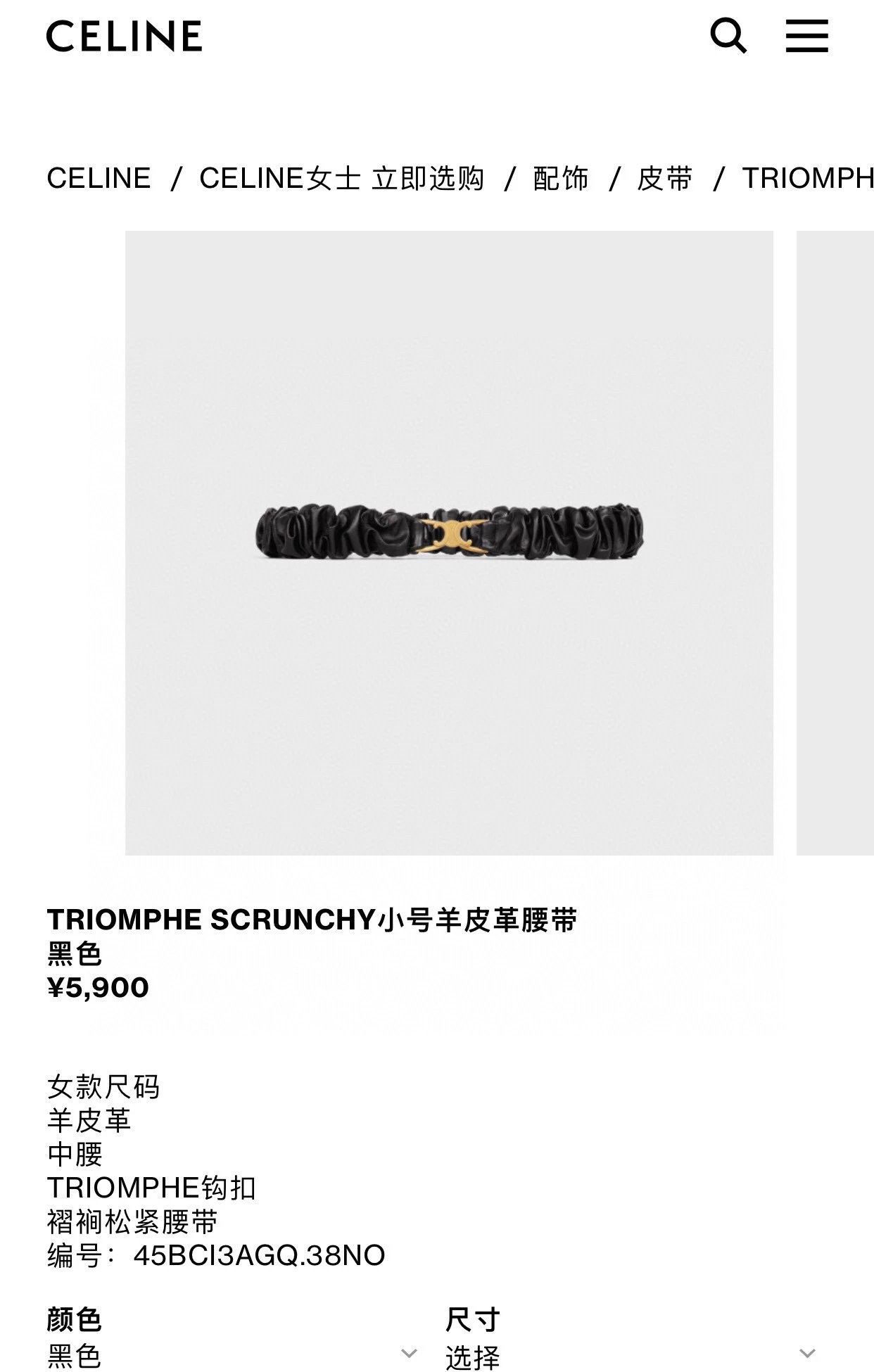
Task: Go to CELINE breadcrumb link
Action: tap(99, 179)
